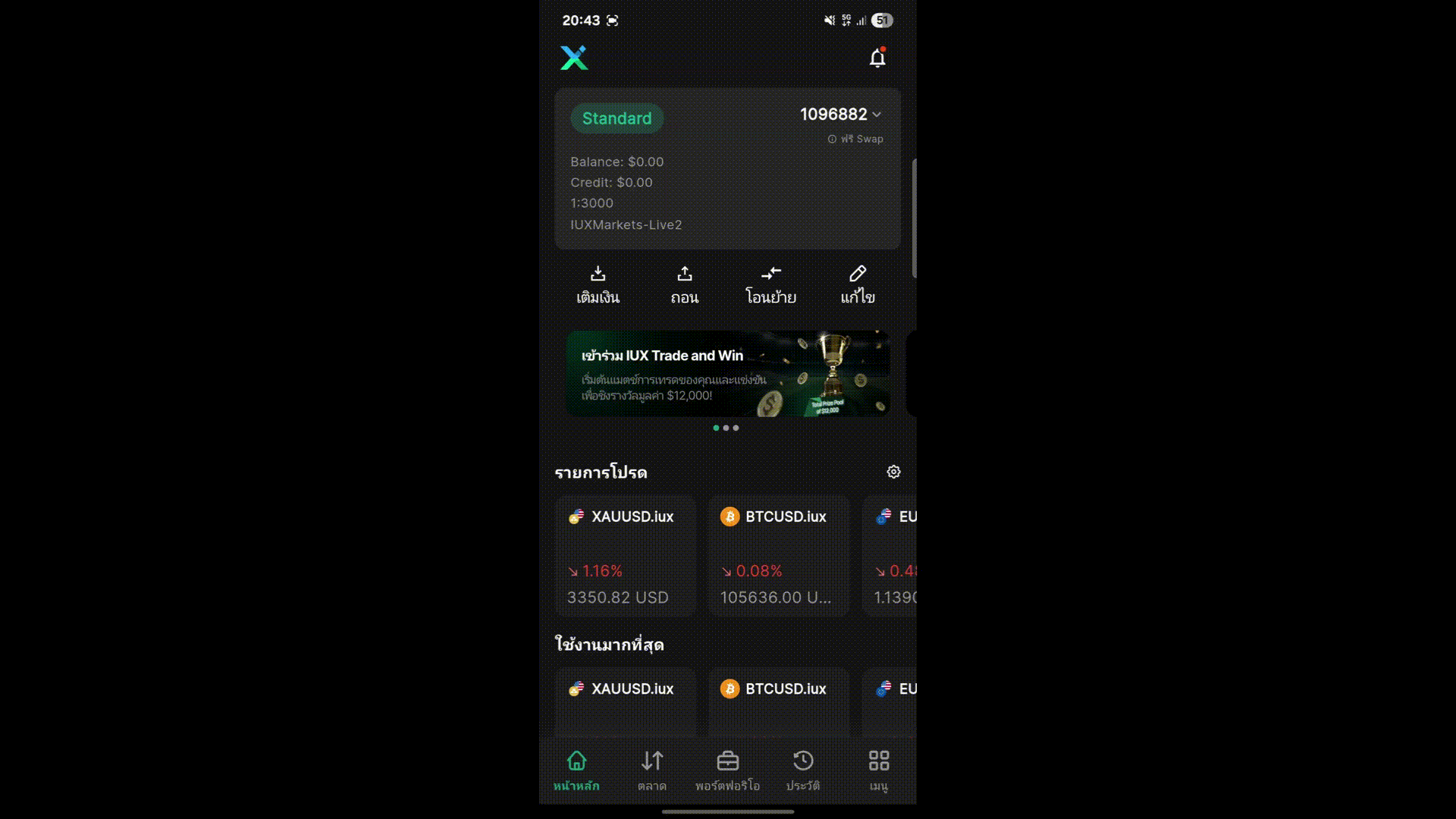The image size is (1456, 819).
Task: Open the IUX Trade and Win banner
Action: (727, 374)
